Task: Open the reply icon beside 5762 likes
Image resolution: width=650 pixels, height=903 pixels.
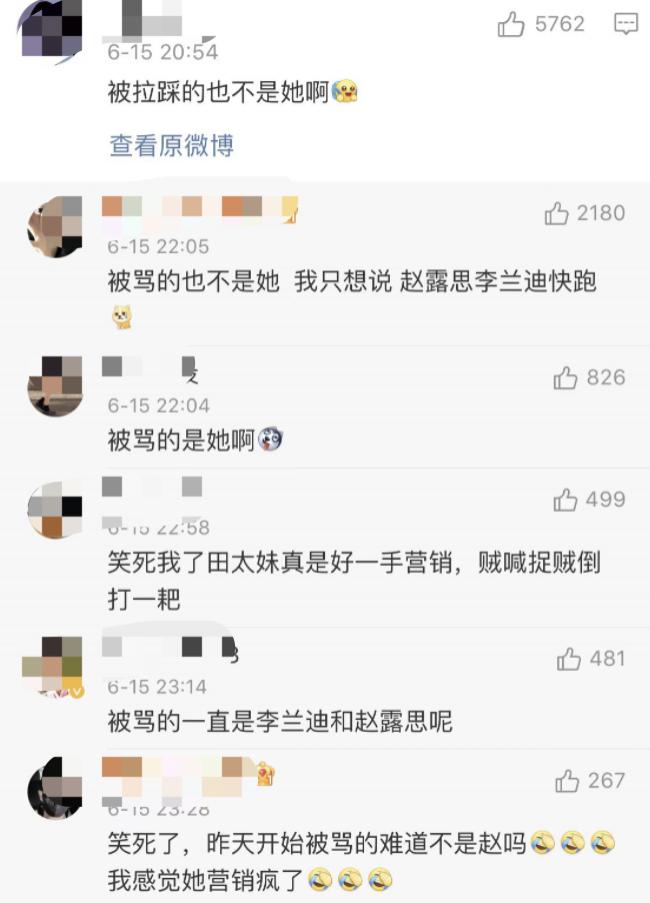Action: point(626,25)
